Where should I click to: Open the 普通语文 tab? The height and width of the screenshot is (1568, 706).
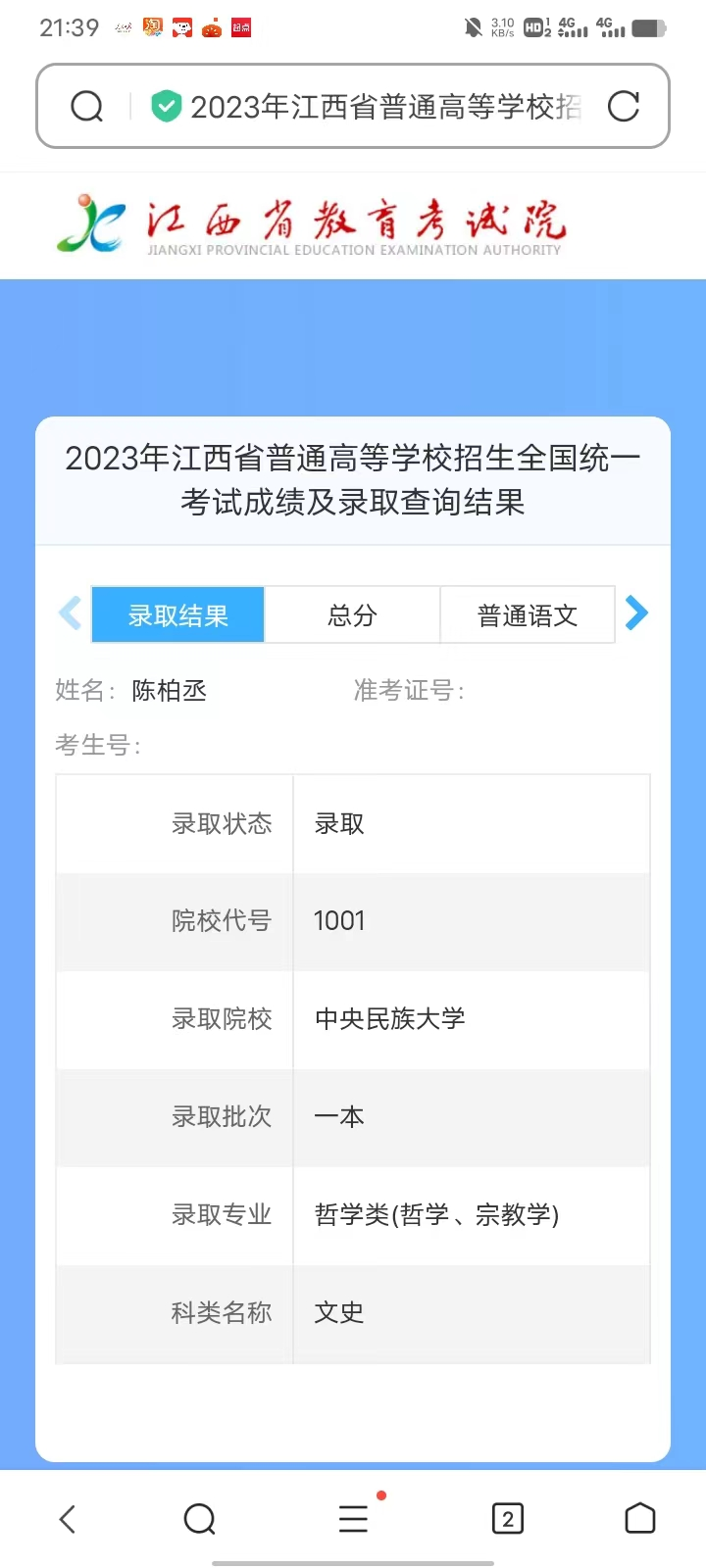click(x=528, y=615)
